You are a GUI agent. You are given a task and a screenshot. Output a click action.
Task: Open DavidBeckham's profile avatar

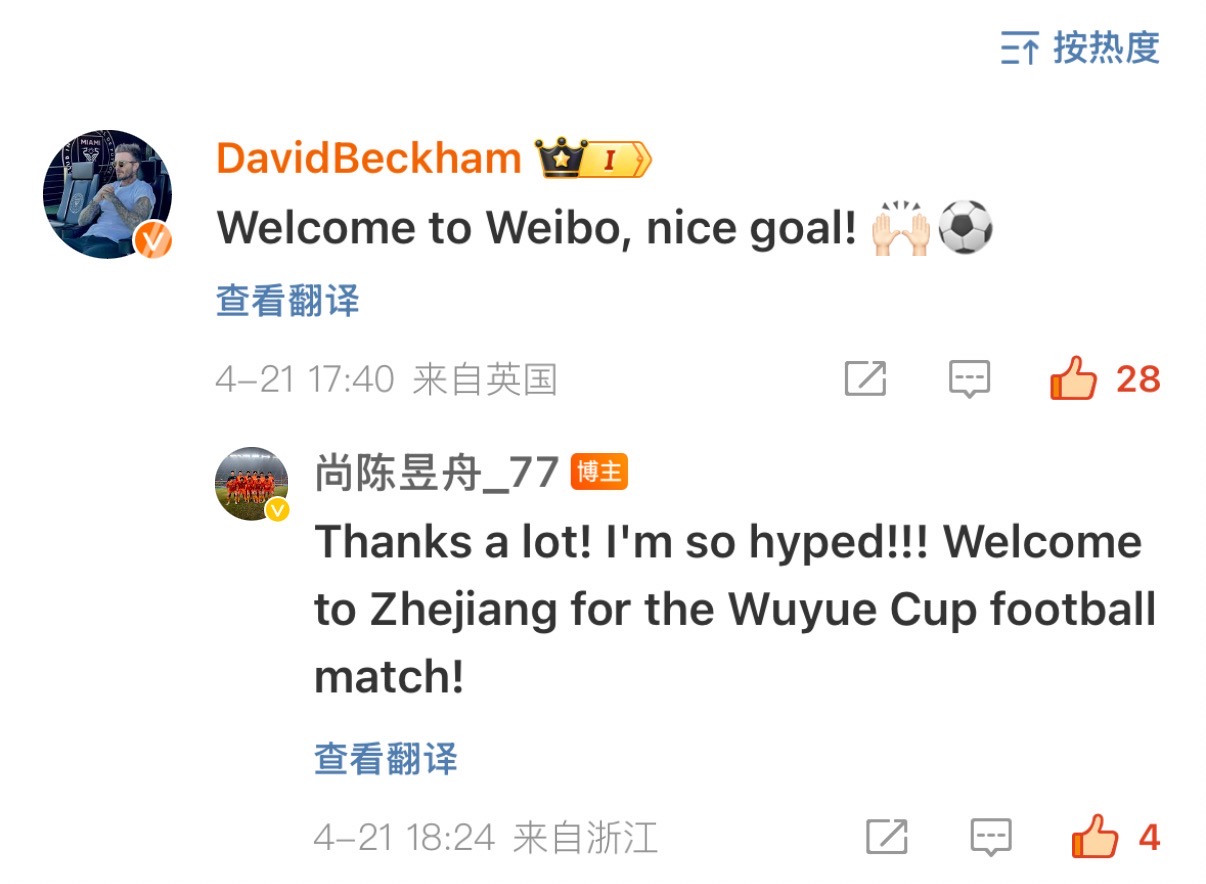(107, 193)
